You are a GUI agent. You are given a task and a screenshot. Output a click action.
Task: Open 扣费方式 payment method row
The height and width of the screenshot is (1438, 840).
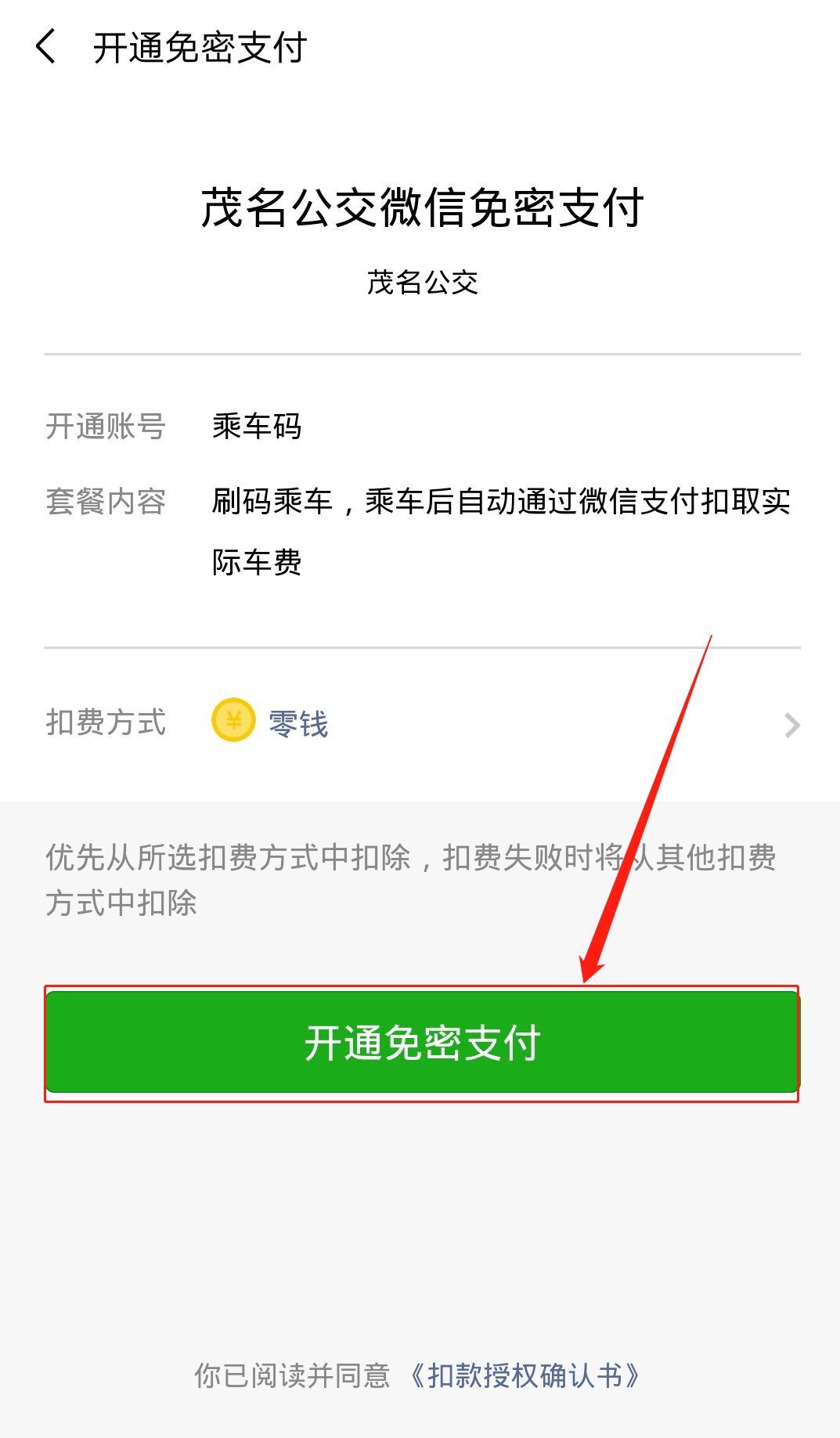[x=423, y=723]
